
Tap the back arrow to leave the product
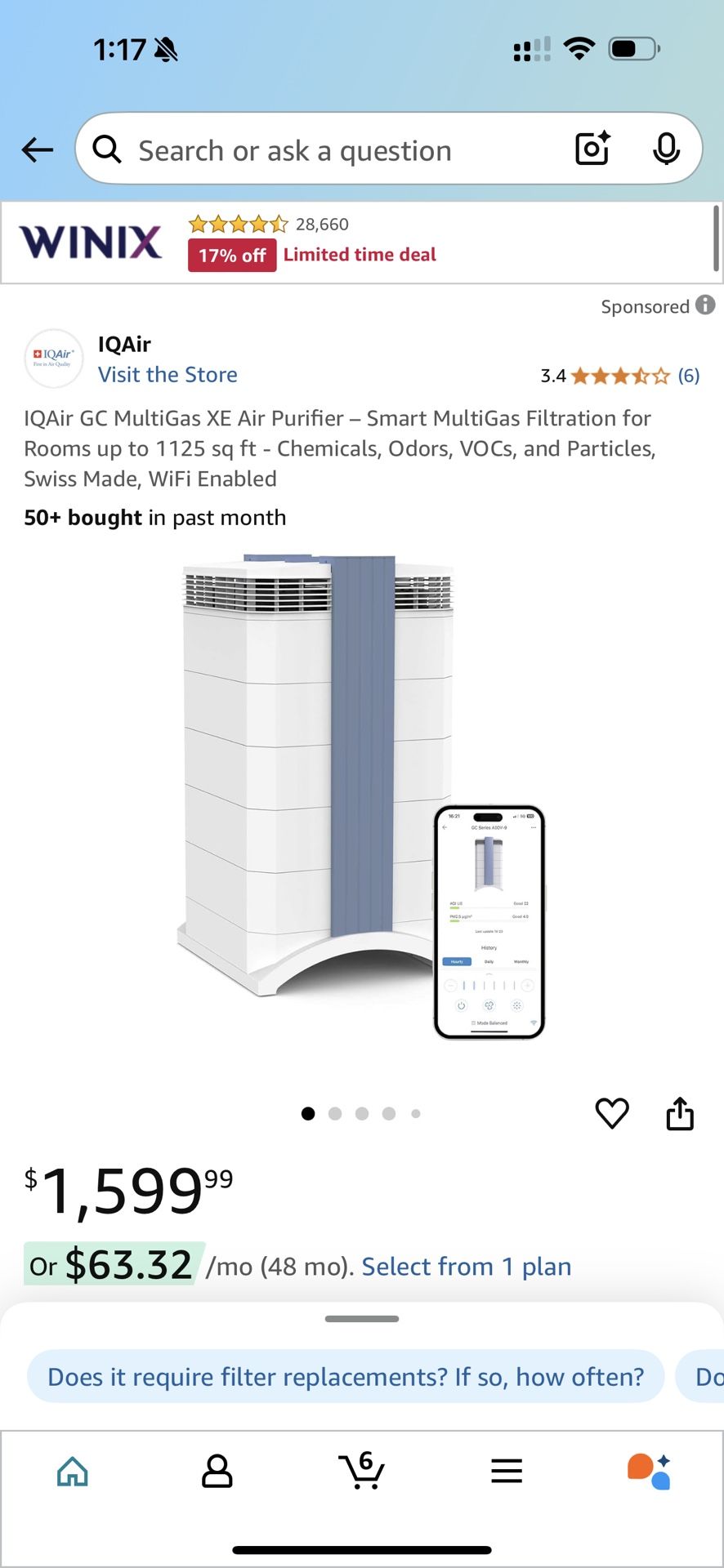pyautogui.click(x=36, y=149)
